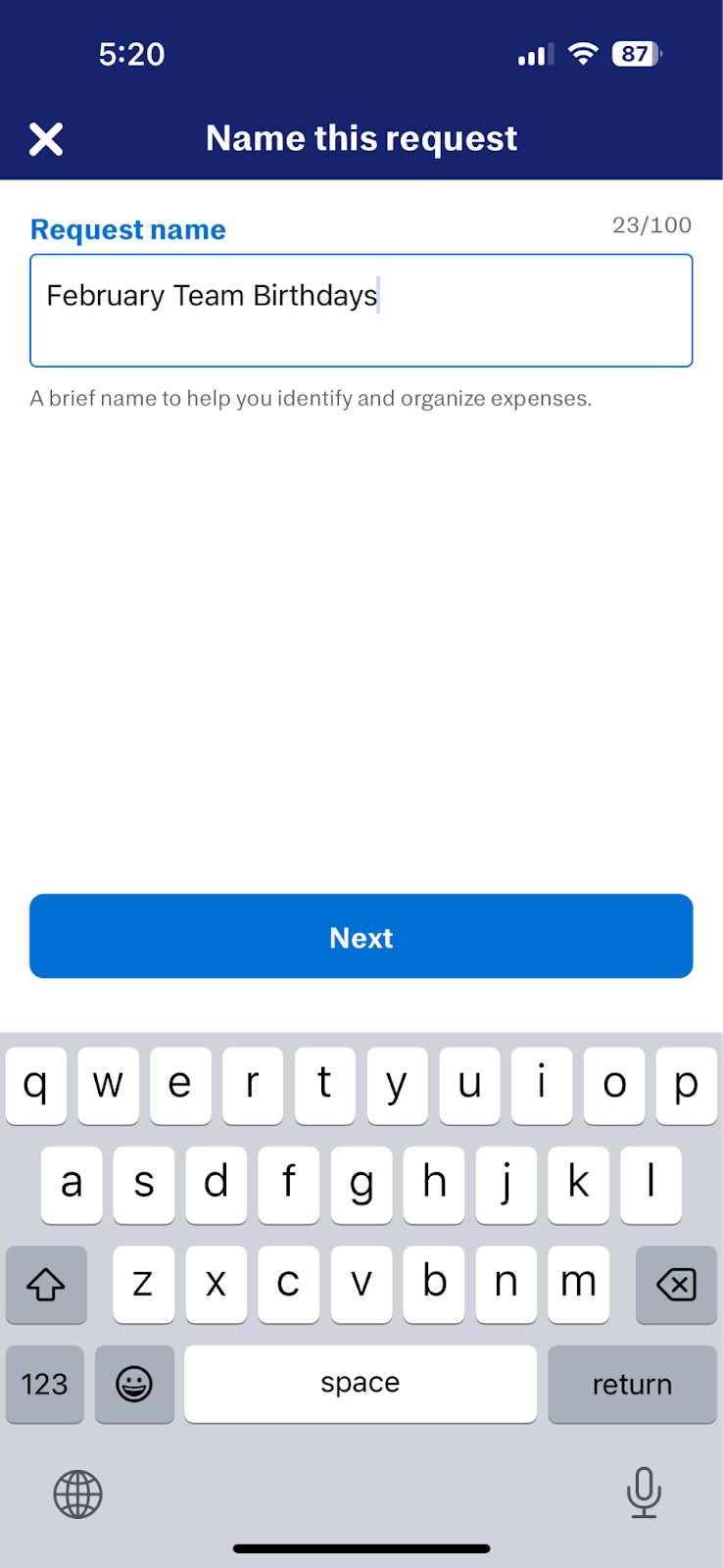The height and width of the screenshot is (1568, 723).
Task: Continue with the Next button
Action: pos(361,936)
